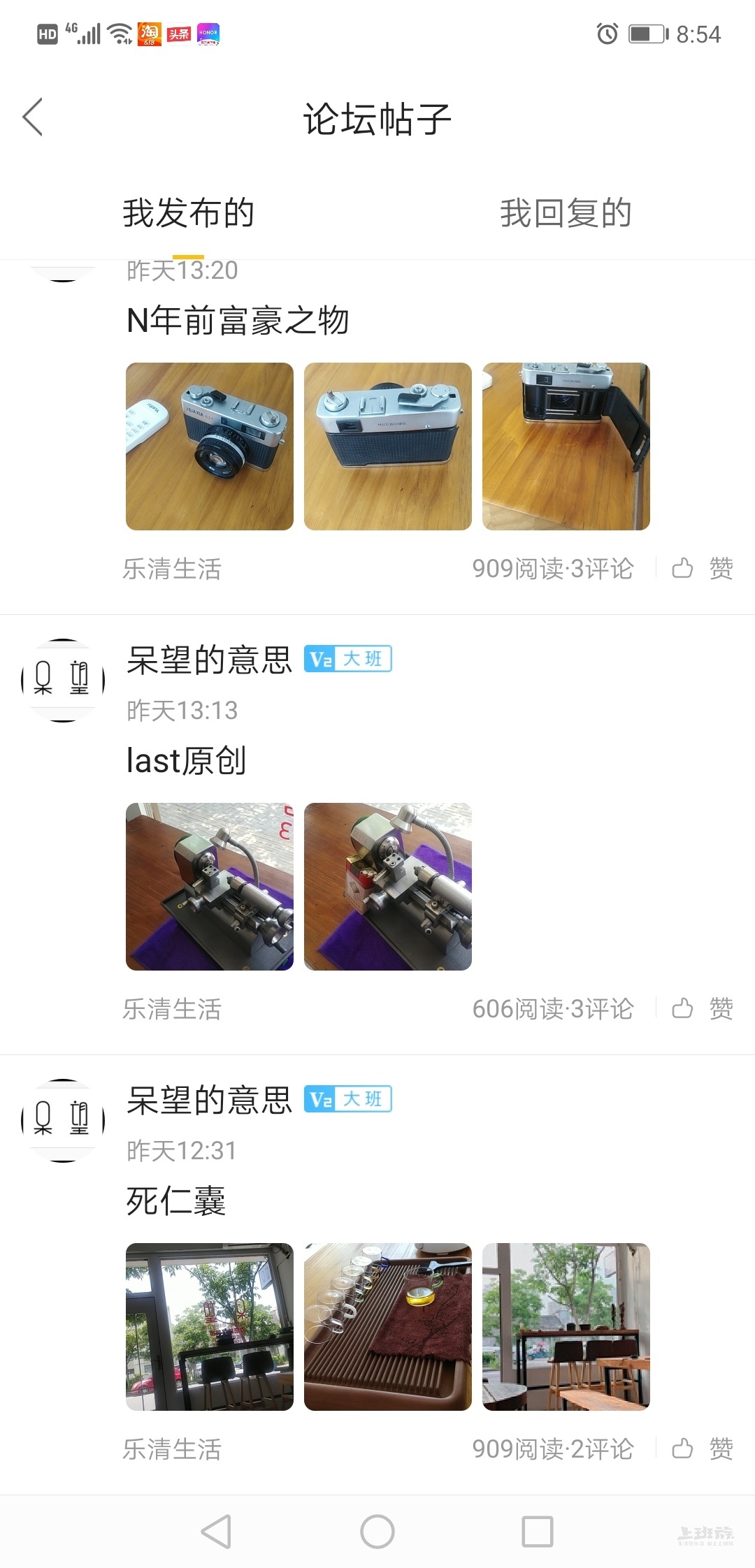Go back from 论坛帖子 page

pos(33,117)
